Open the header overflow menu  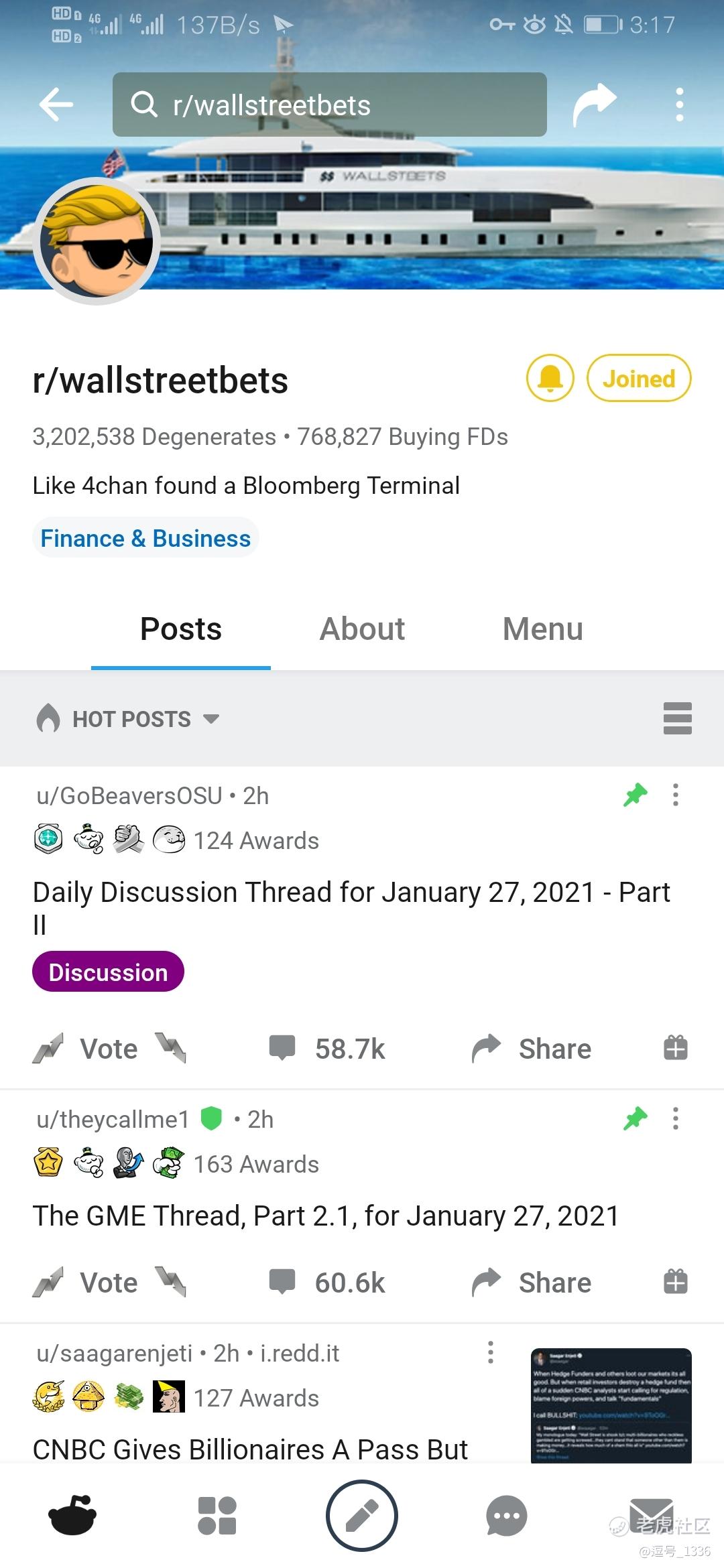pyautogui.click(x=679, y=105)
